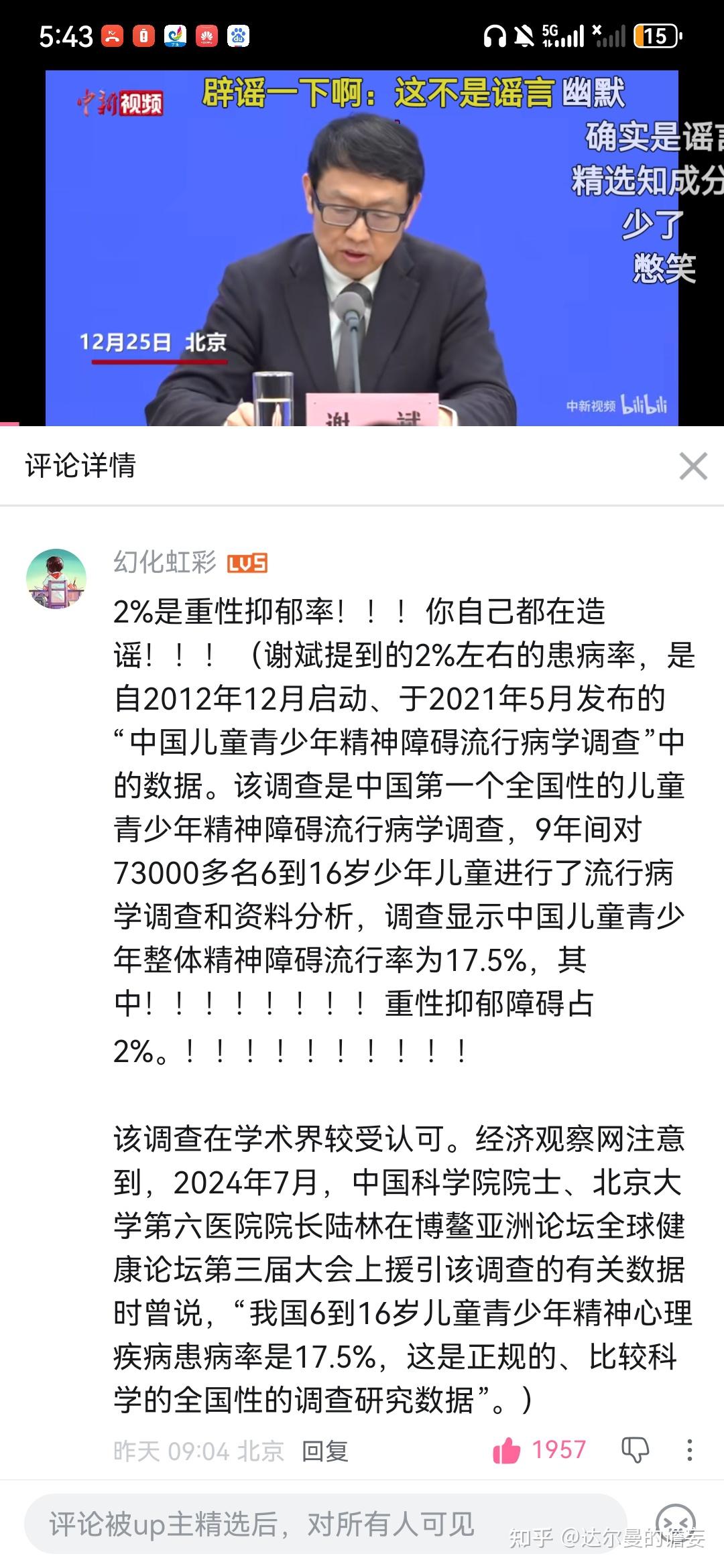This screenshot has height=1568, width=724.
Task: Open the comment's three-dot overflow menu
Action: [x=689, y=1450]
